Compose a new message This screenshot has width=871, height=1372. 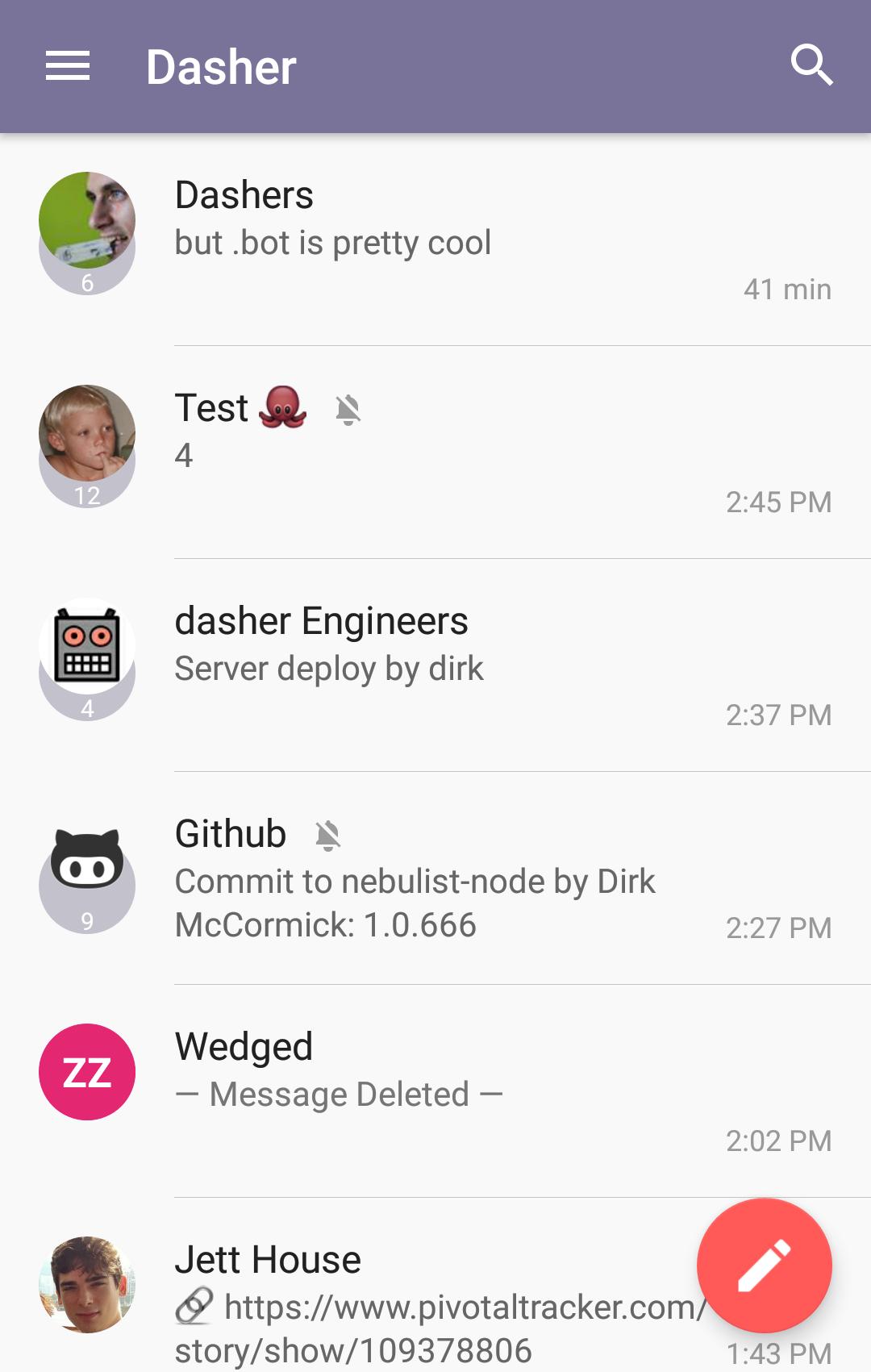tap(764, 1265)
